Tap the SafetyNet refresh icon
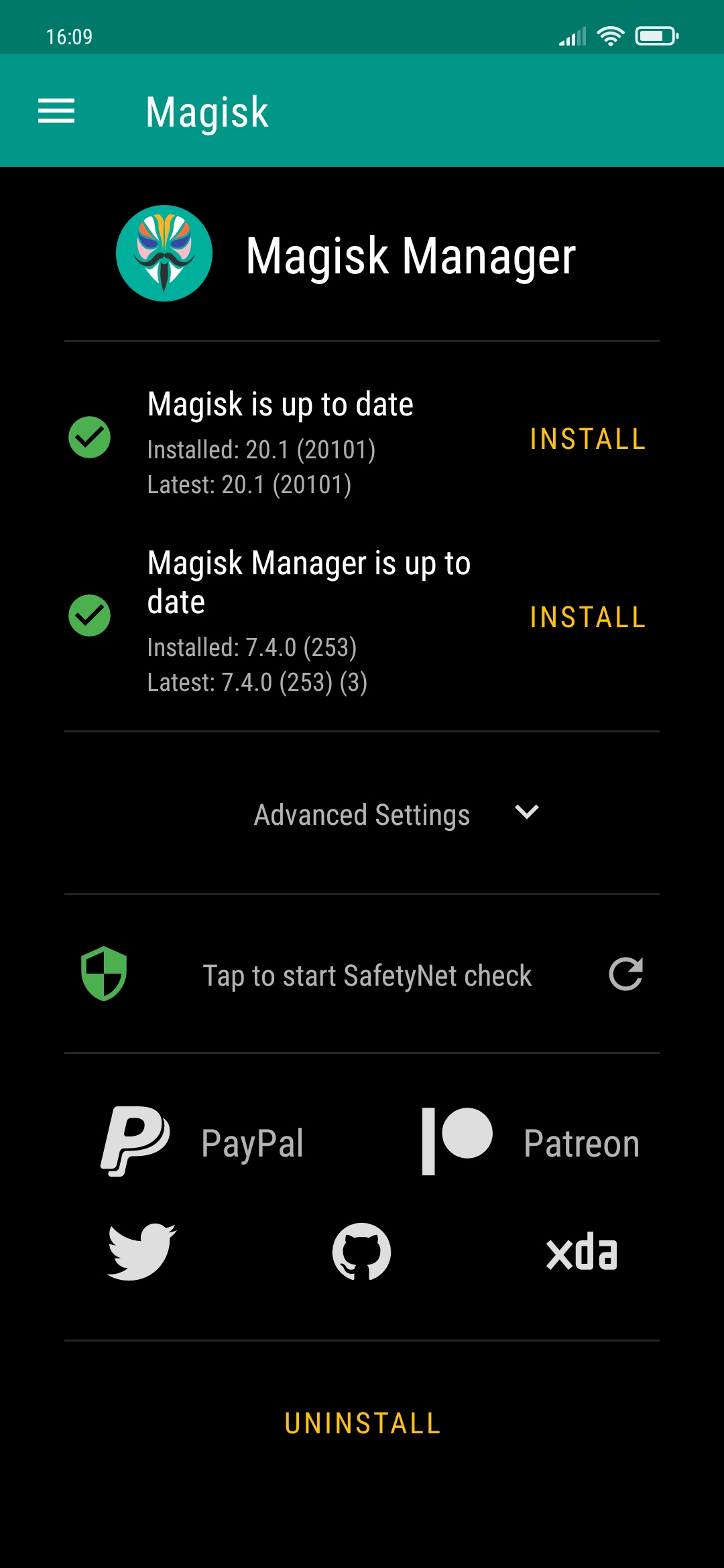The height and width of the screenshot is (1568, 724). click(625, 974)
